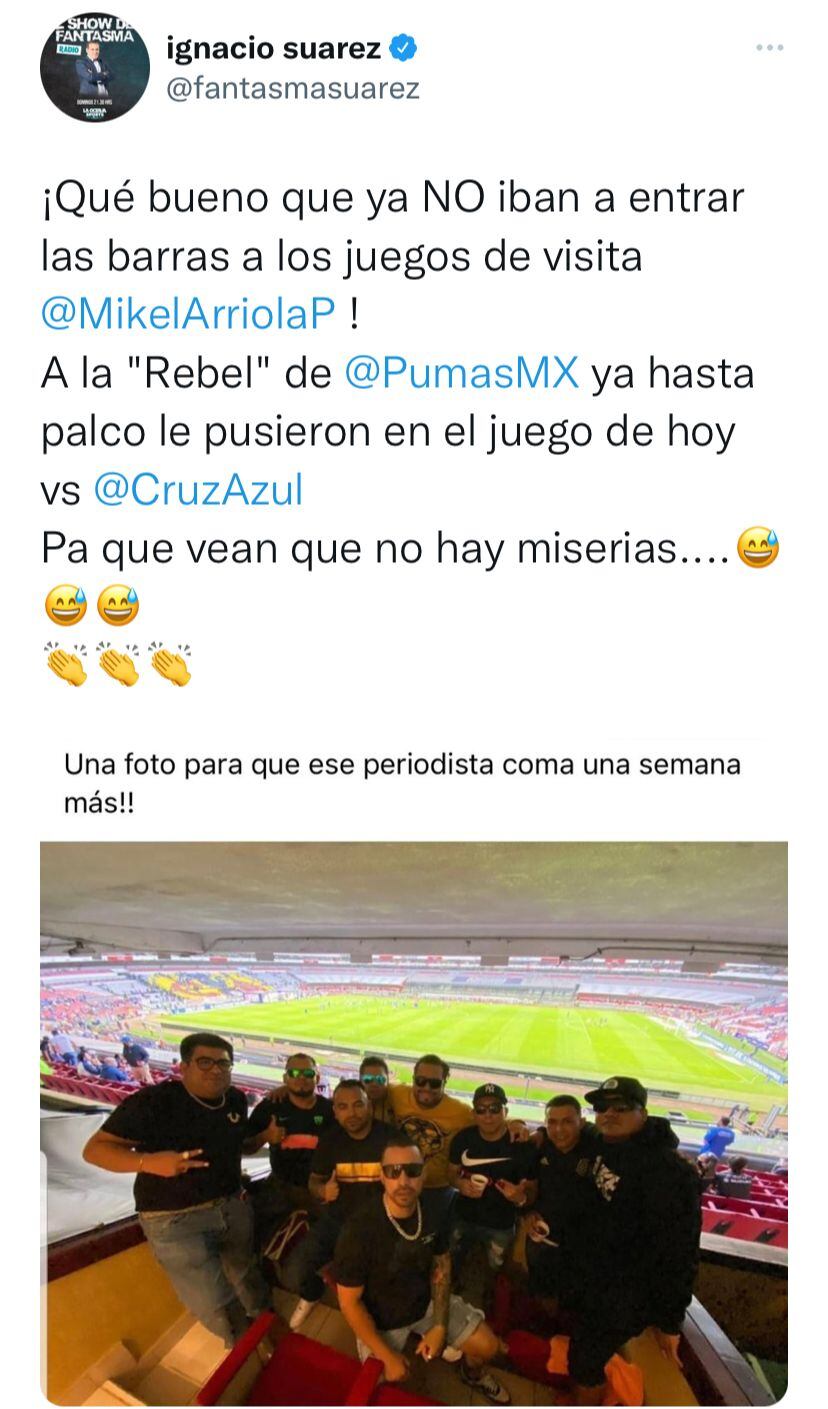View the attached stadium photo full screen
This screenshot has width=828, height=1409.
pyautogui.click(x=414, y=1122)
